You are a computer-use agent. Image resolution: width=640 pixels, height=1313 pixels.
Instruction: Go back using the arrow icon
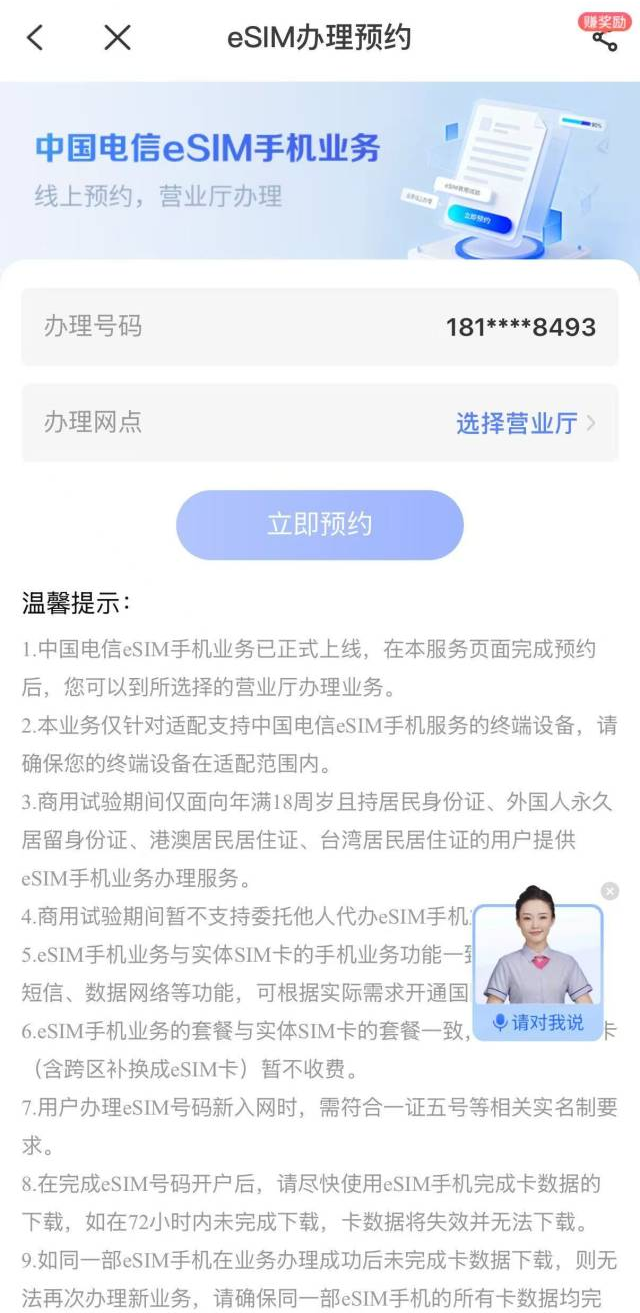[35, 38]
